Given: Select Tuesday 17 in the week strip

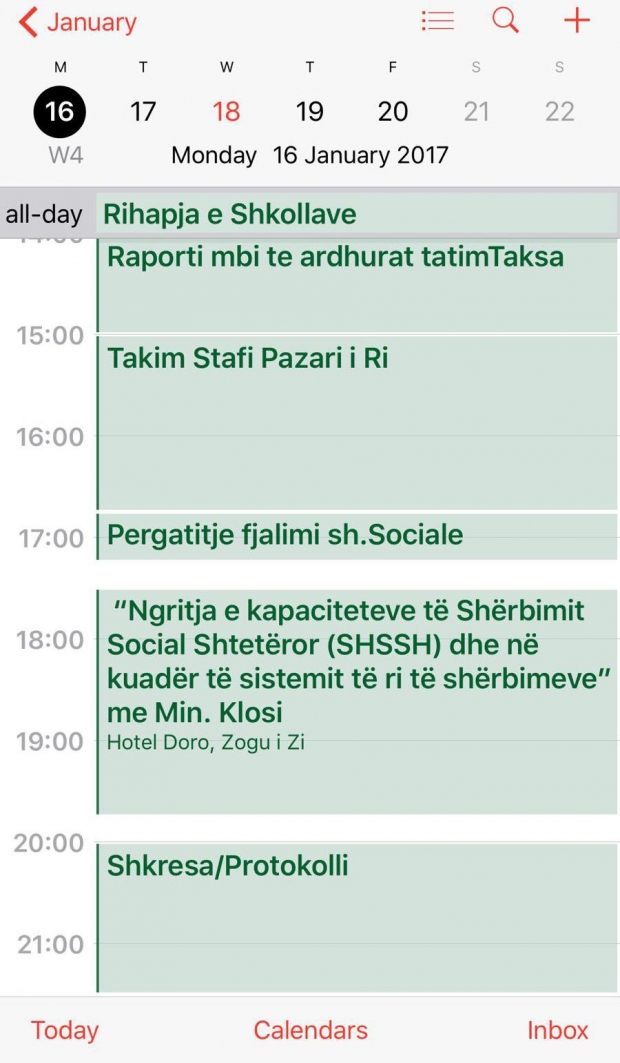Looking at the screenshot, I should click(143, 111).
